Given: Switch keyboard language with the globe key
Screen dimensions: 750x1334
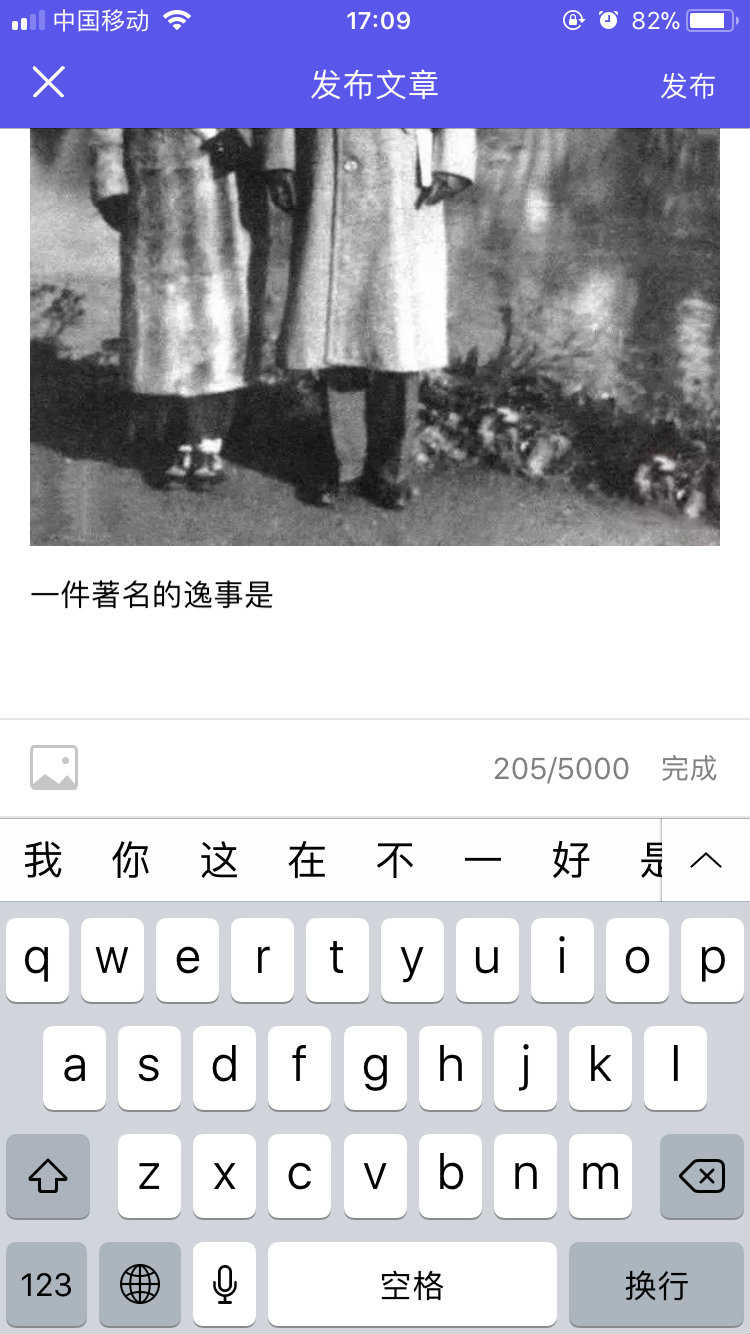Looking at the screenshot, I should coord(140,1284).
